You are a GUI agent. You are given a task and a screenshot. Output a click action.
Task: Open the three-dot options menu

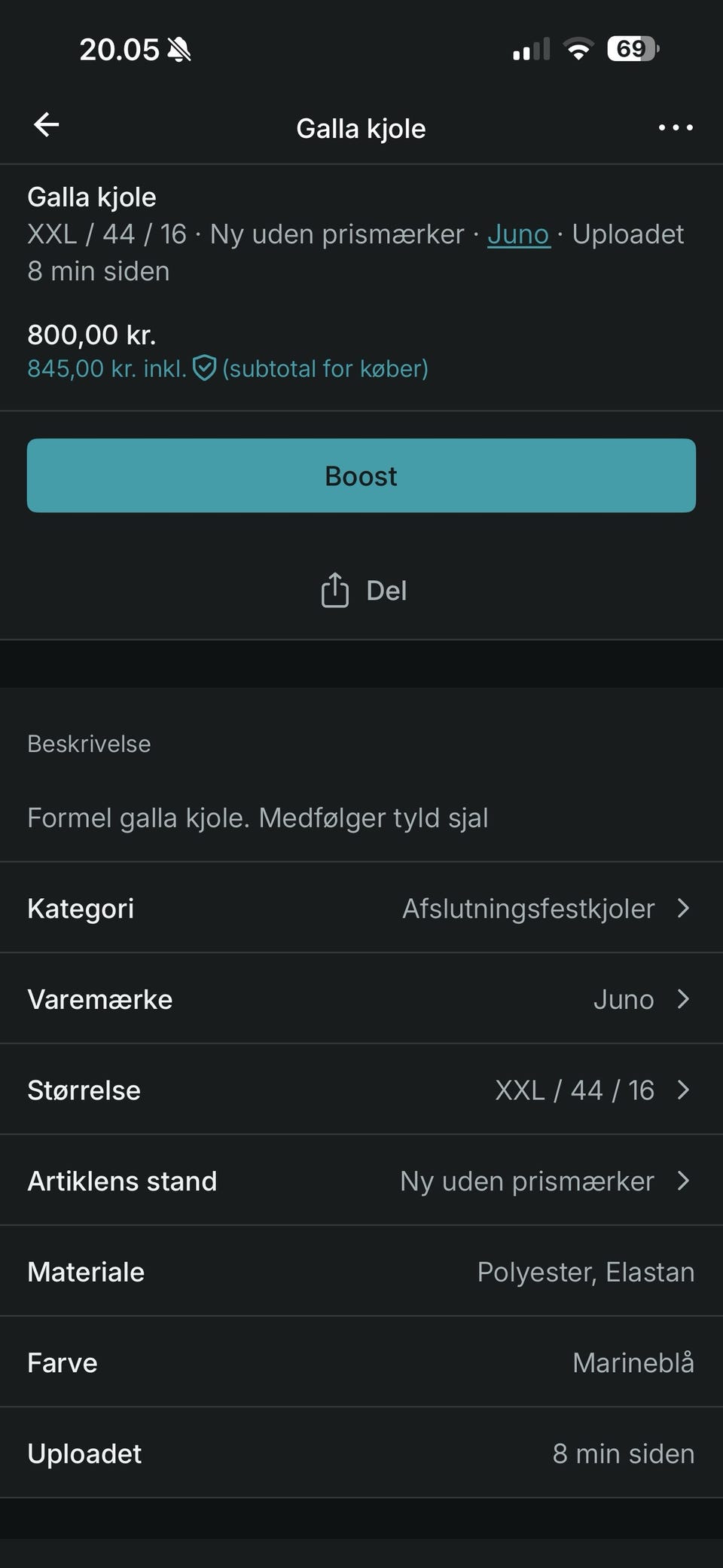click(675, 127)
